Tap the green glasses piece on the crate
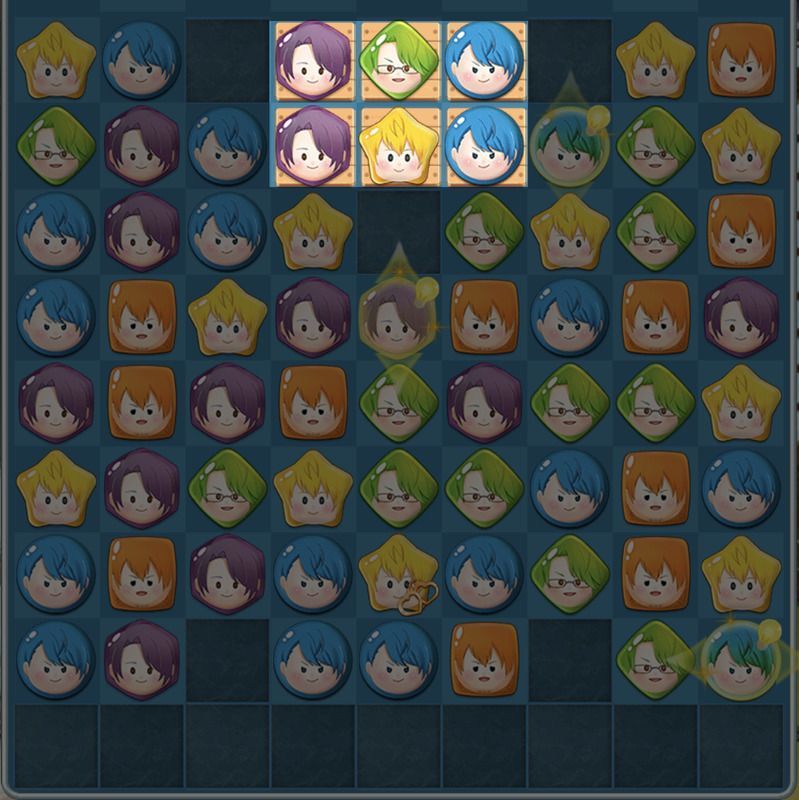Screen dimensions: 799x800 pos(399,58)
